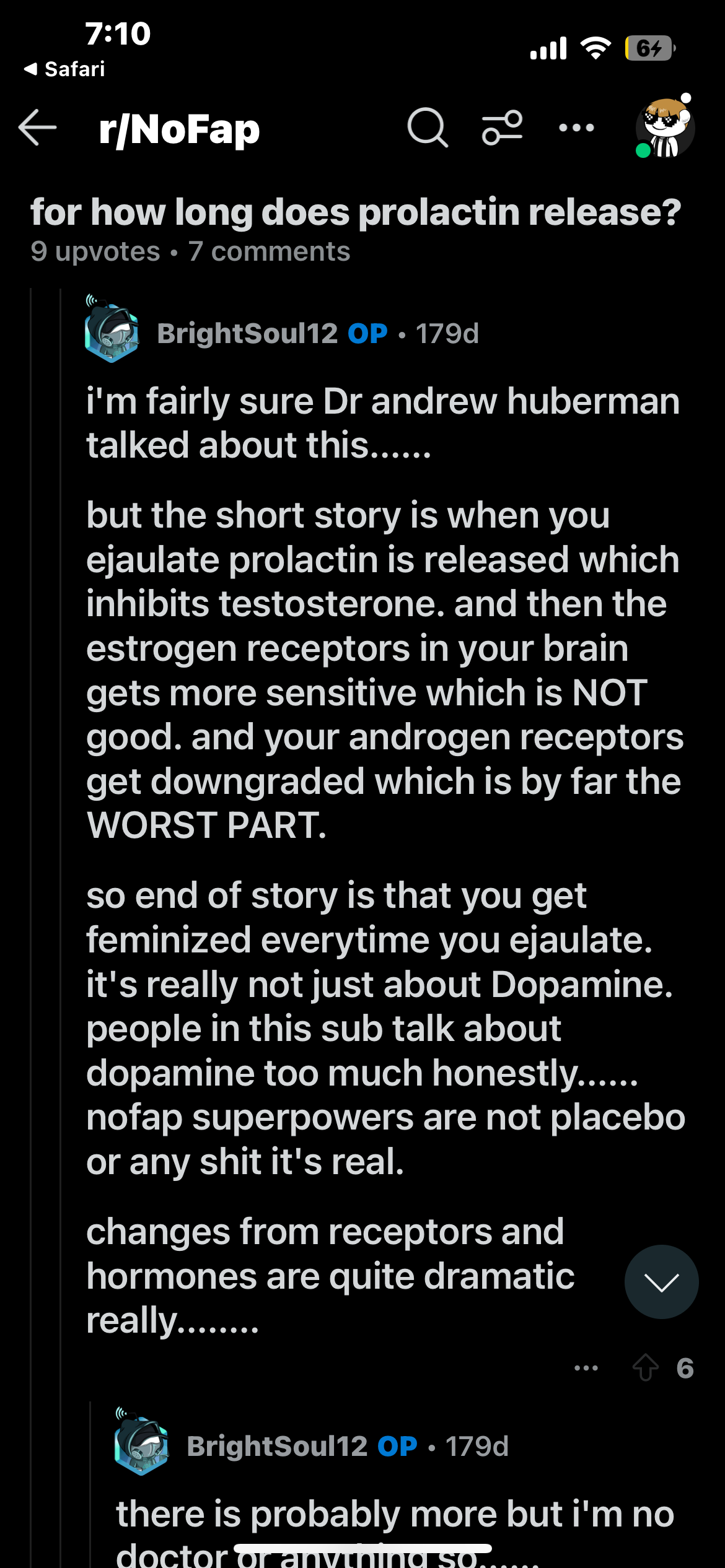Return to Safari via the status bar

point(64,69)
